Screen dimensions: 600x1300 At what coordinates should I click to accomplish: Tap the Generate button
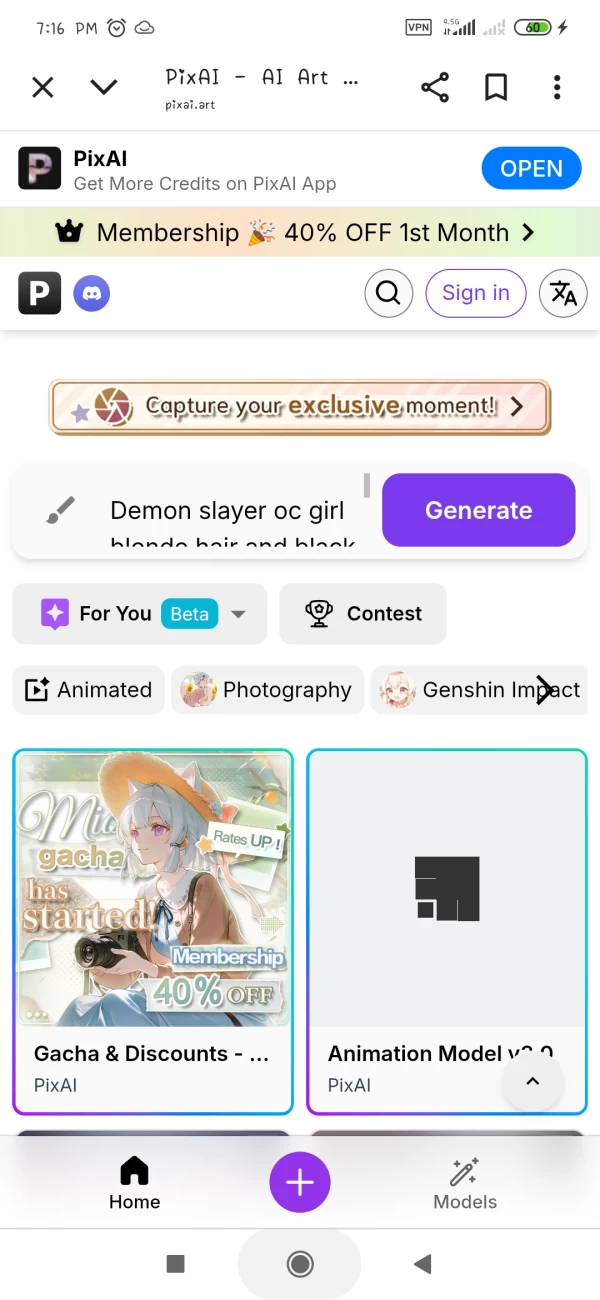(478, 510)
